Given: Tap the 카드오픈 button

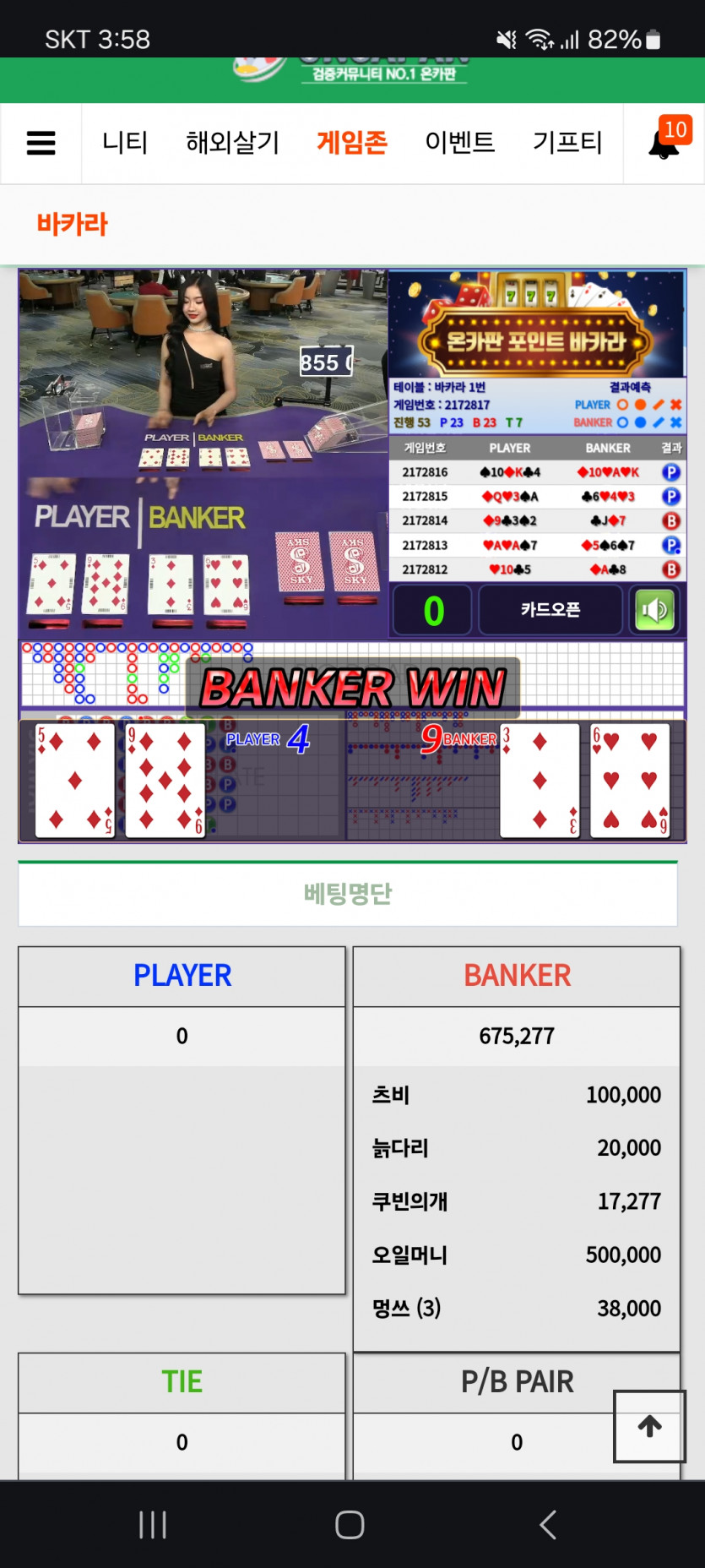Looking at the screenshot, I should pyautogui.click(x=550, y=610).
